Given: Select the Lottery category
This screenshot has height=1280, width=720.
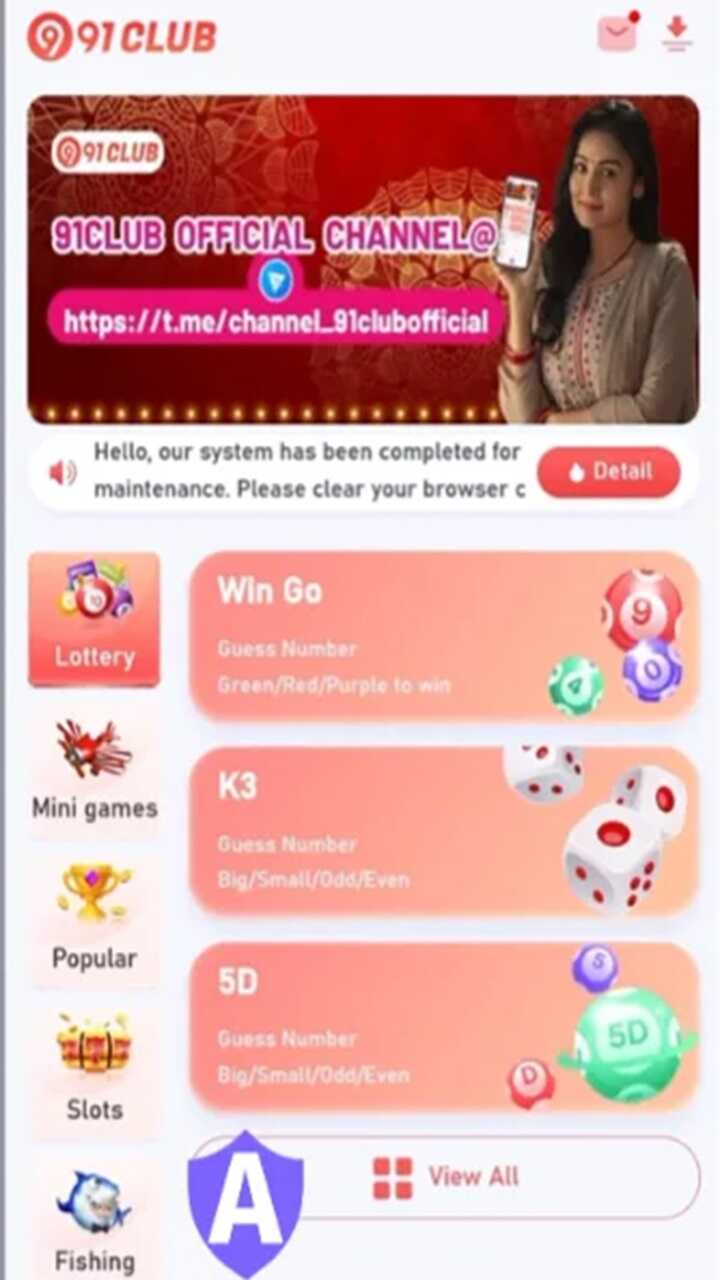Looking at the screenshot, I should pos(94,619).
